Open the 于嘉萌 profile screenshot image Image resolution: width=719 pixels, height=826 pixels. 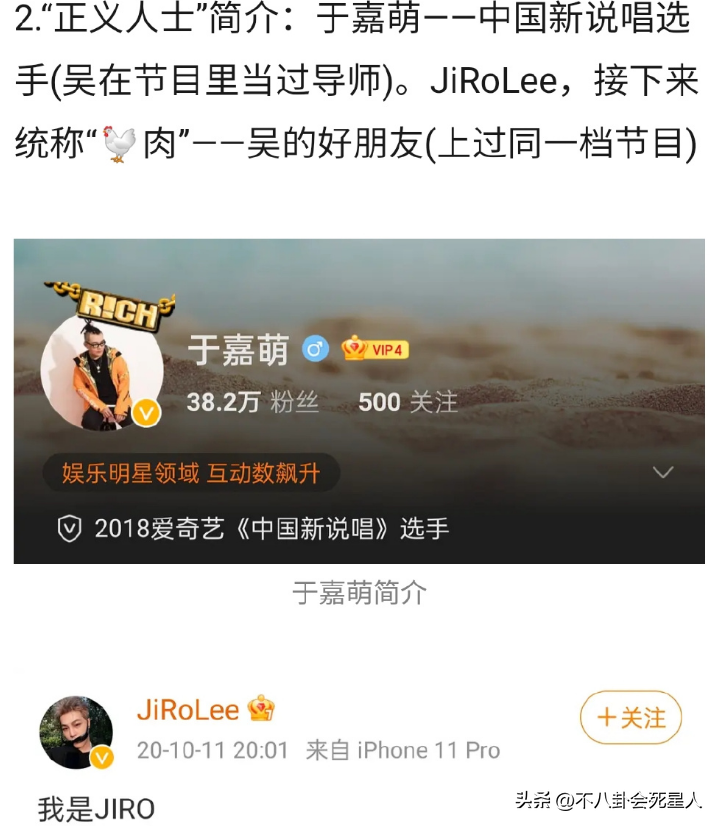coord(359,400)
